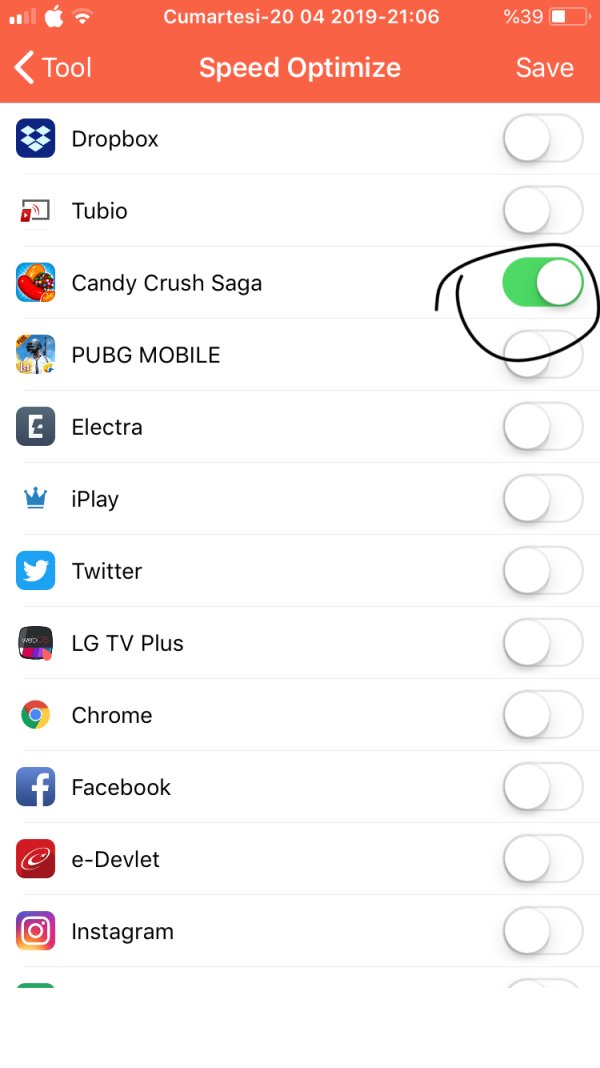Screen dimensions: 600x1068
Task: Turn on optimization for Twitter
Action: (x=542, y=571)
